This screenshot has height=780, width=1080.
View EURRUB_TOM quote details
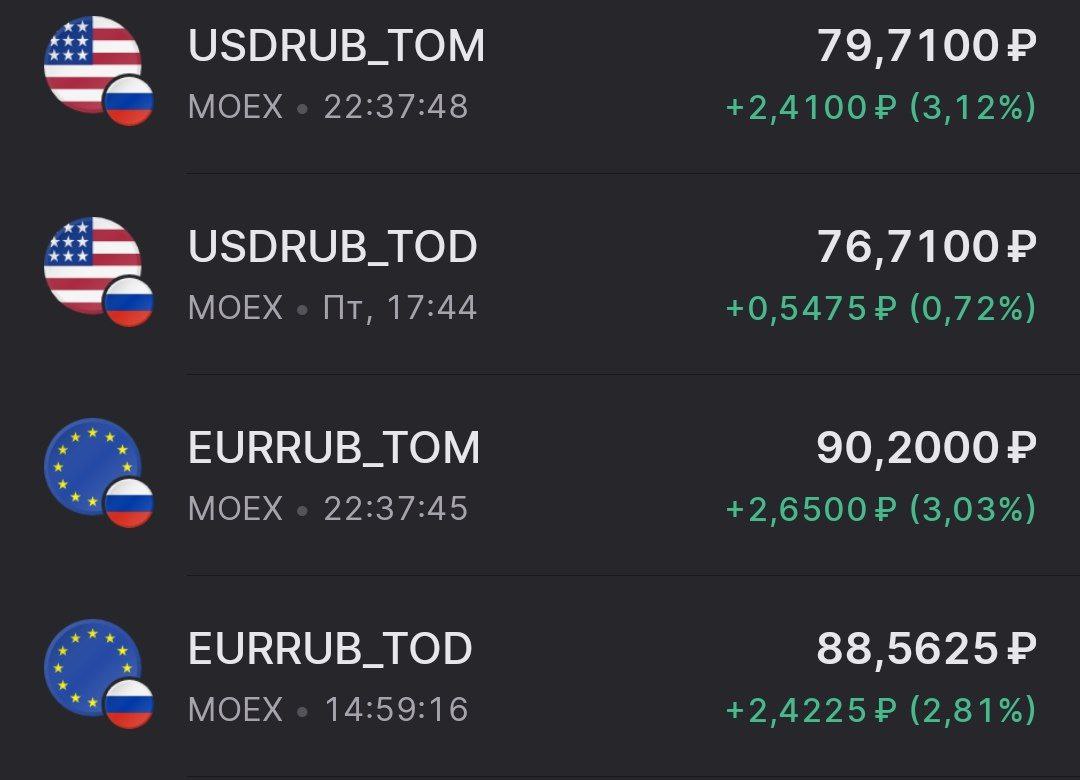[x=334, y=448]
